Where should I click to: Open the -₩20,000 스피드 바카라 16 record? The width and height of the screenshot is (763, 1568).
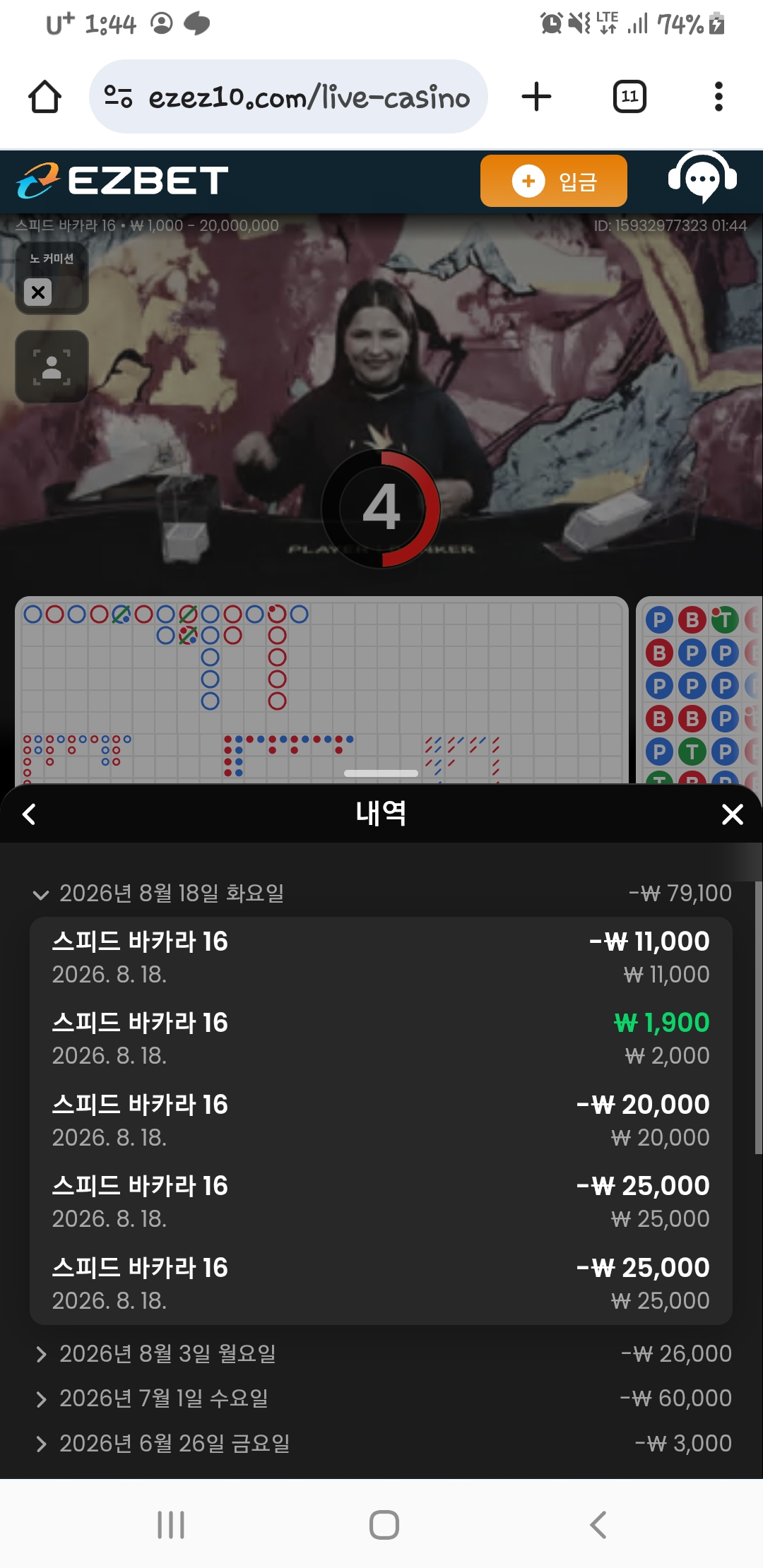(381, 1120)
